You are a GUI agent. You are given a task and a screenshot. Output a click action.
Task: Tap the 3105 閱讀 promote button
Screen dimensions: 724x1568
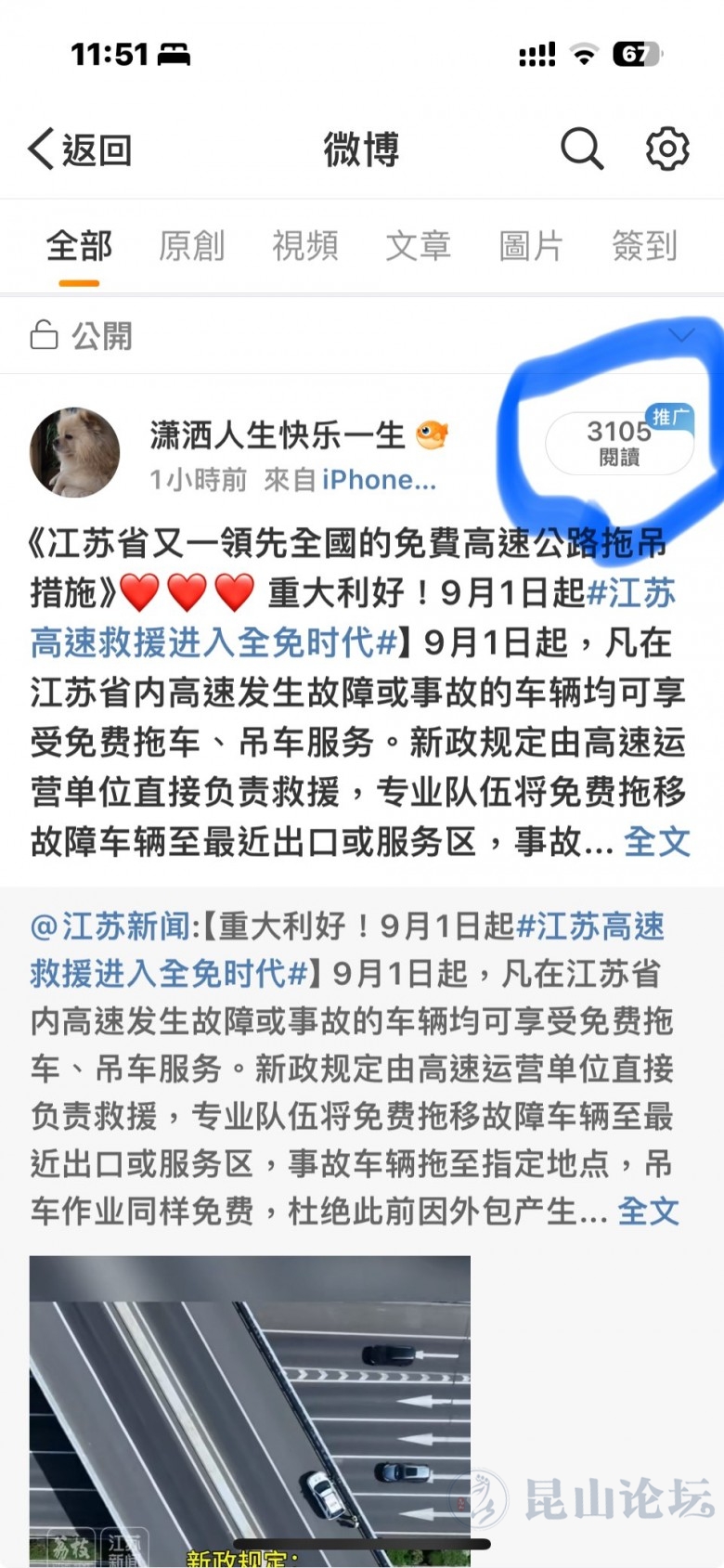619,443
